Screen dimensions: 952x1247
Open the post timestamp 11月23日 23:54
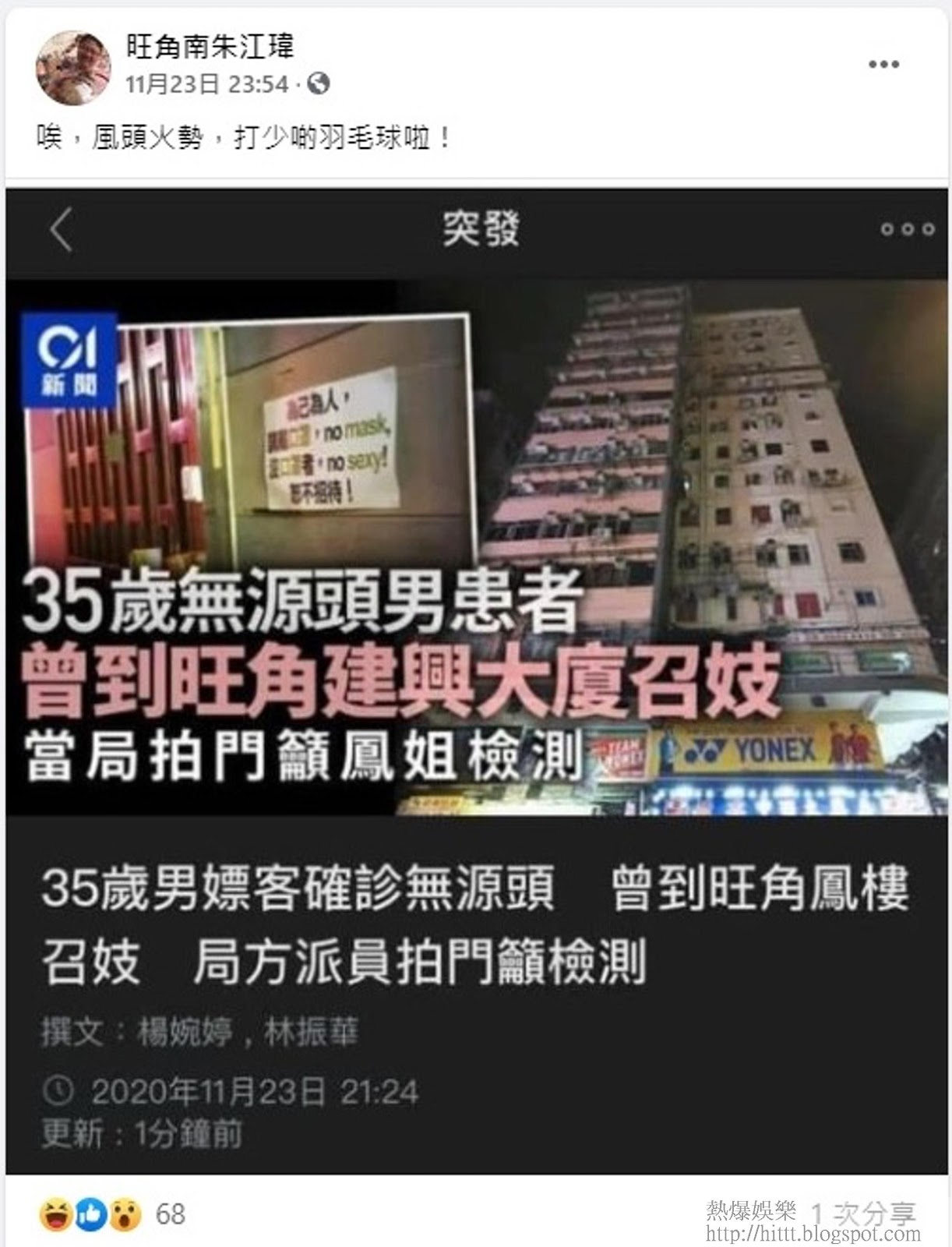point(207,84)
